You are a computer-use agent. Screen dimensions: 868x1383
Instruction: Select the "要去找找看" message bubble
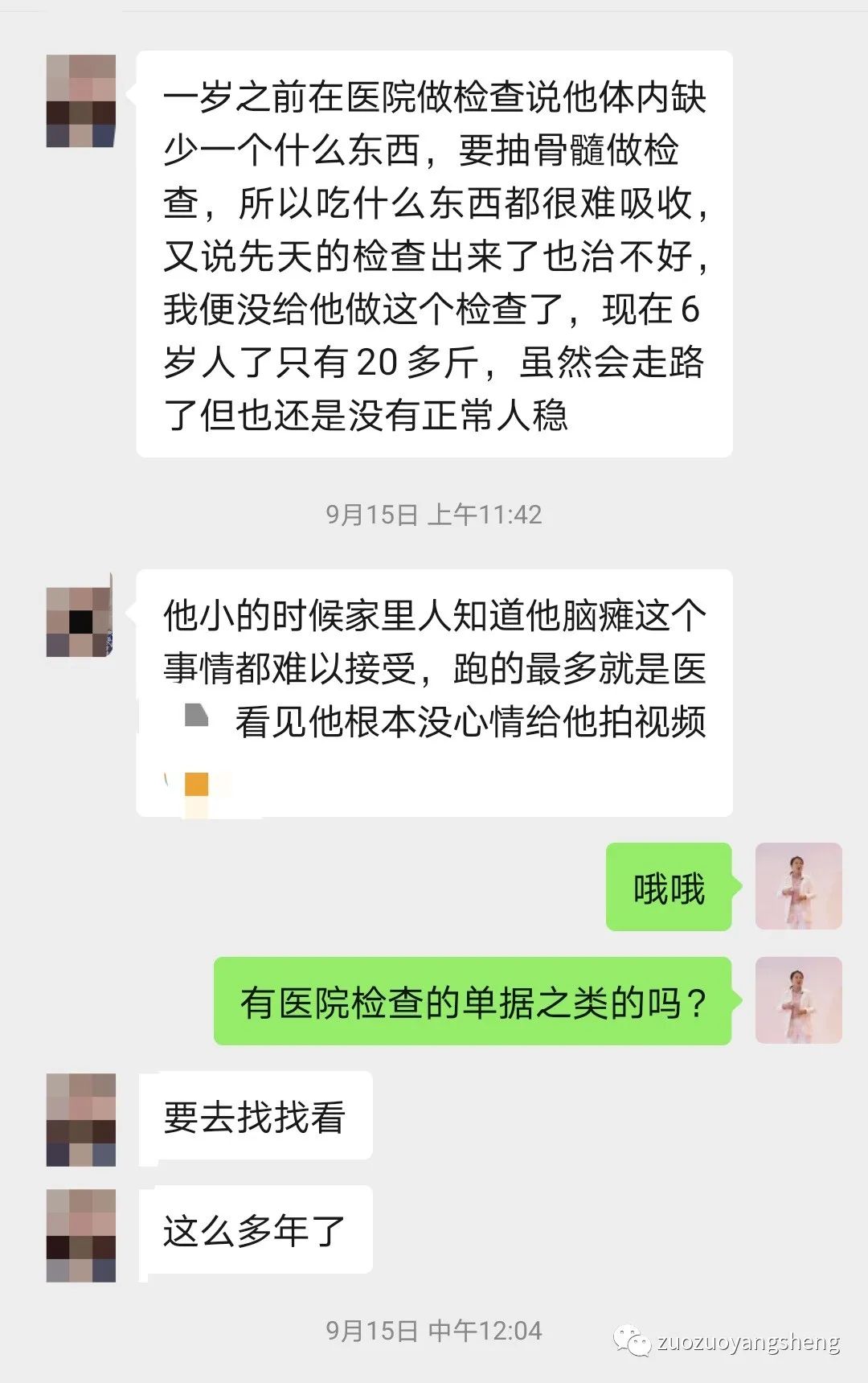257,1114
